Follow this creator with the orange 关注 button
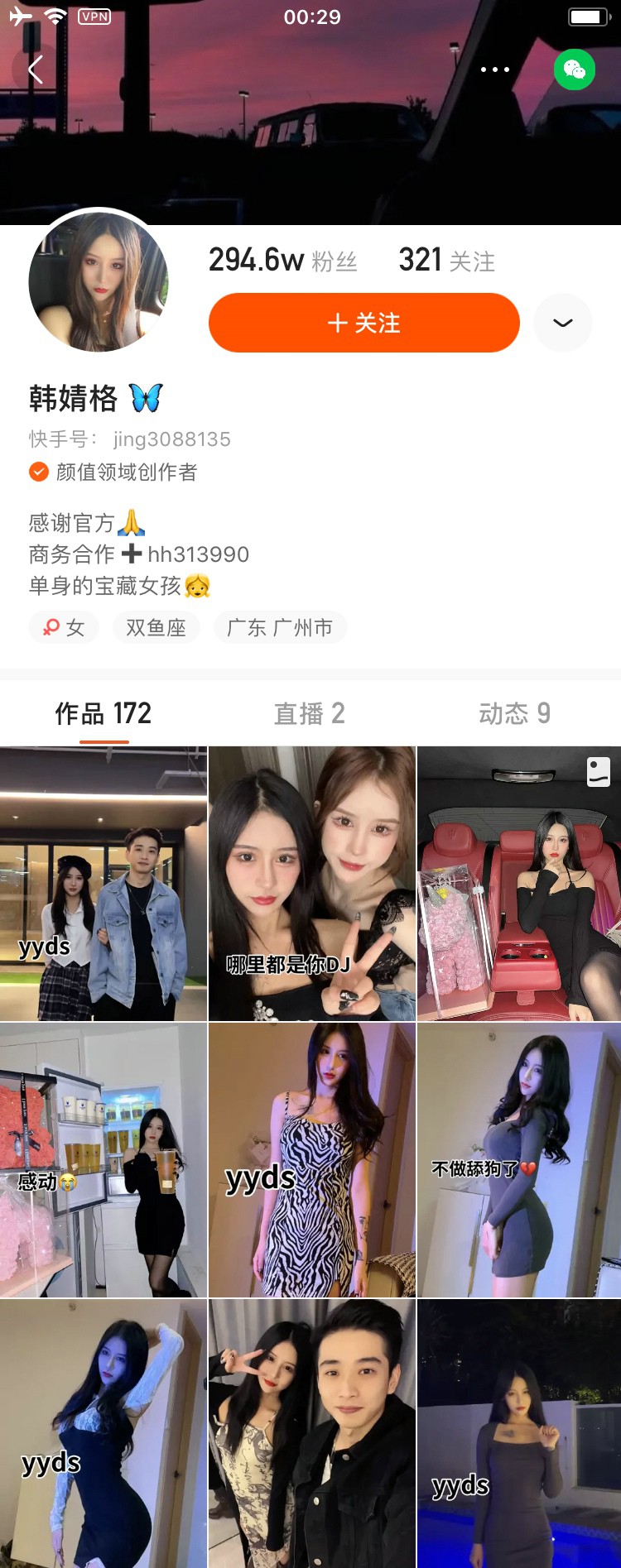The width and height of the screenshot is (621, 1568). [x=363, y=323]
